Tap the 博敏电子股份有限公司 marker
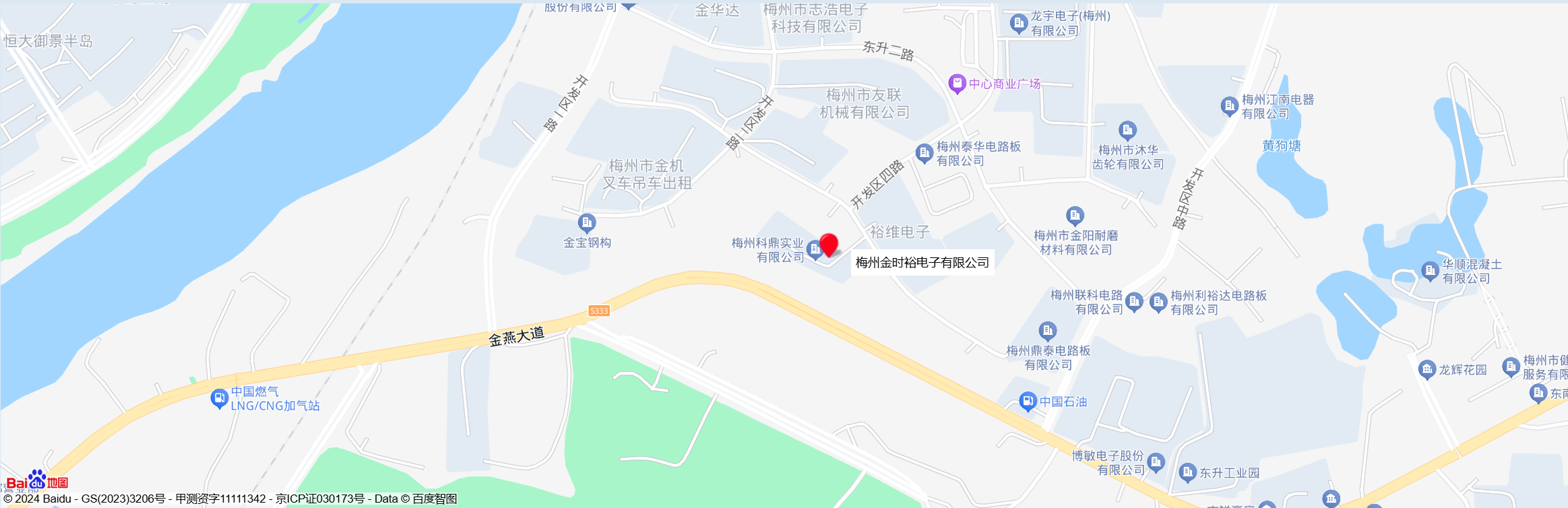 click(x=1156, y=462)
